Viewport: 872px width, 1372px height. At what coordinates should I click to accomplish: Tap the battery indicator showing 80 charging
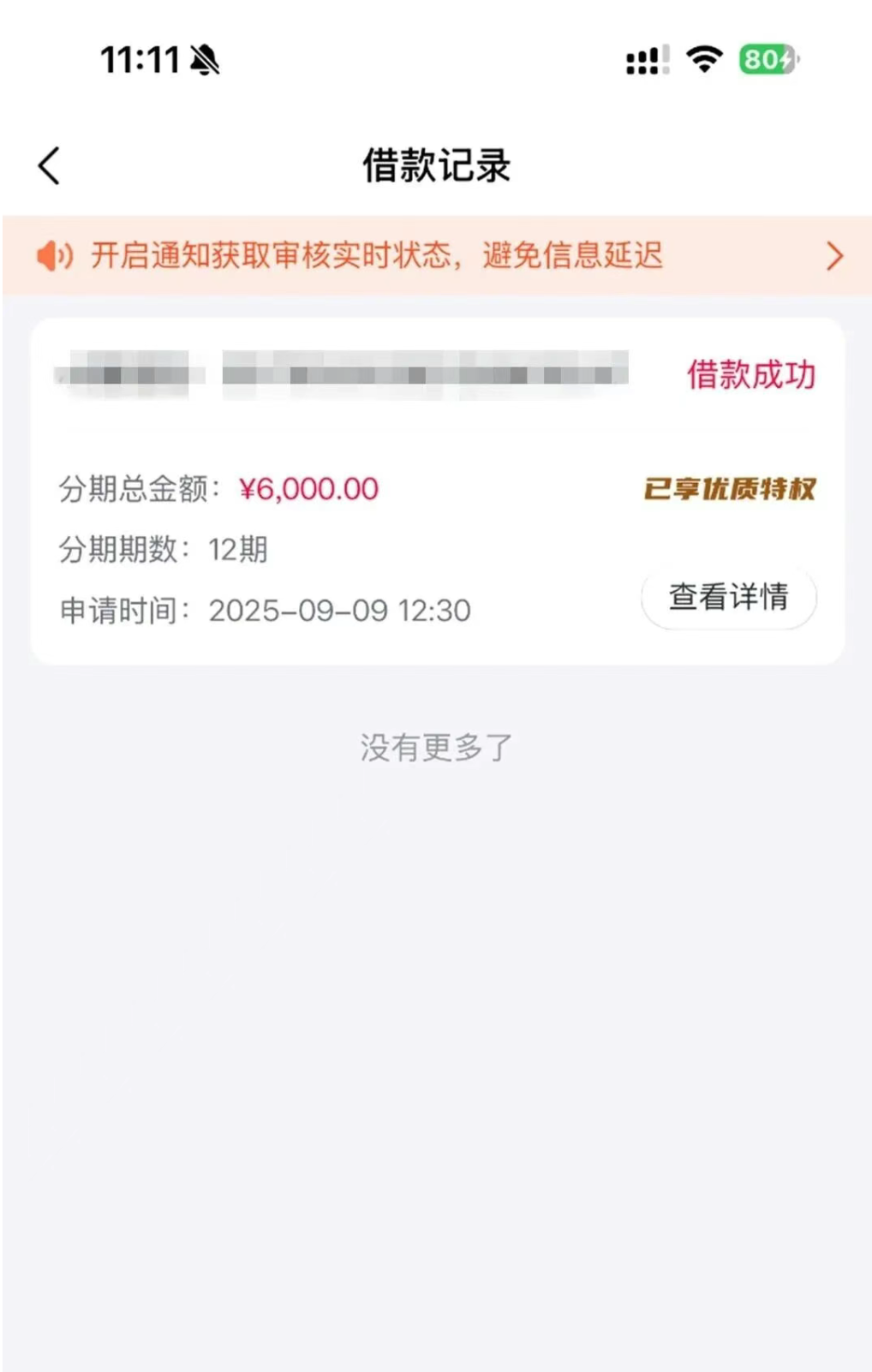point(765,58)
